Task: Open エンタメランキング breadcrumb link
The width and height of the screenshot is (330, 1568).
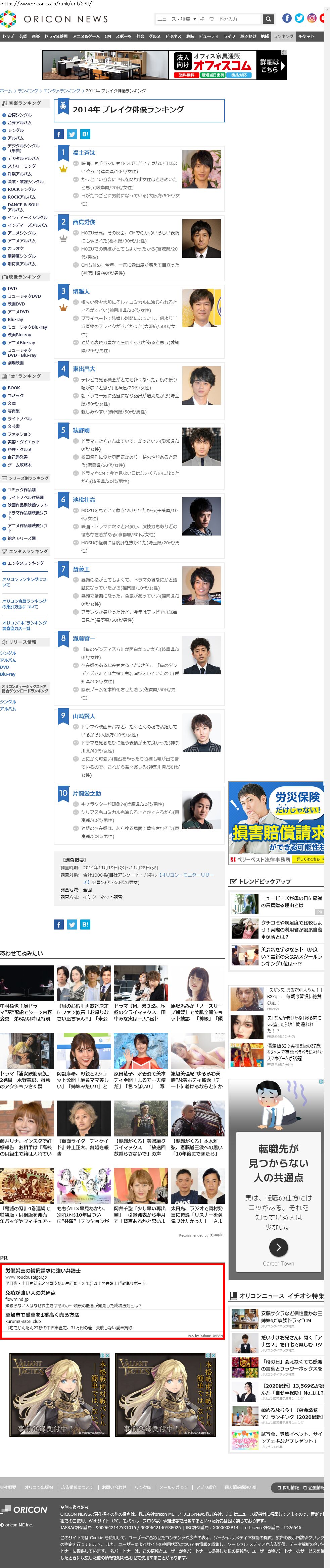Action: point(61,91)
